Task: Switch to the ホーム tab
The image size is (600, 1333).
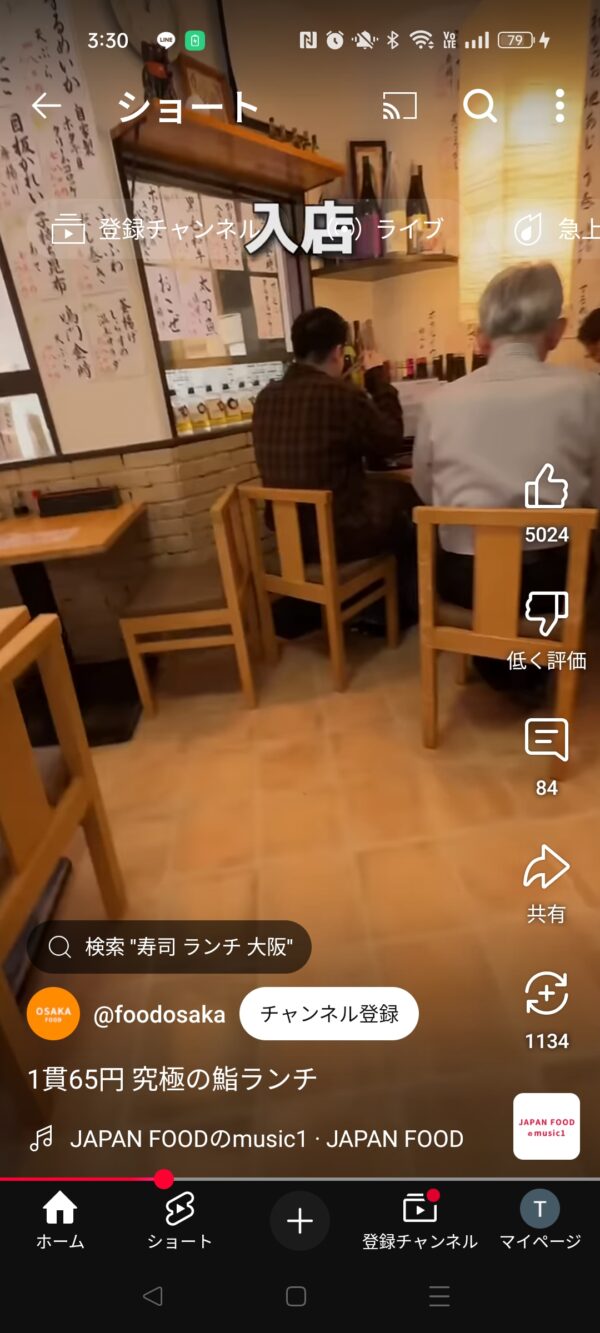Action: (x=60, y=1220)
